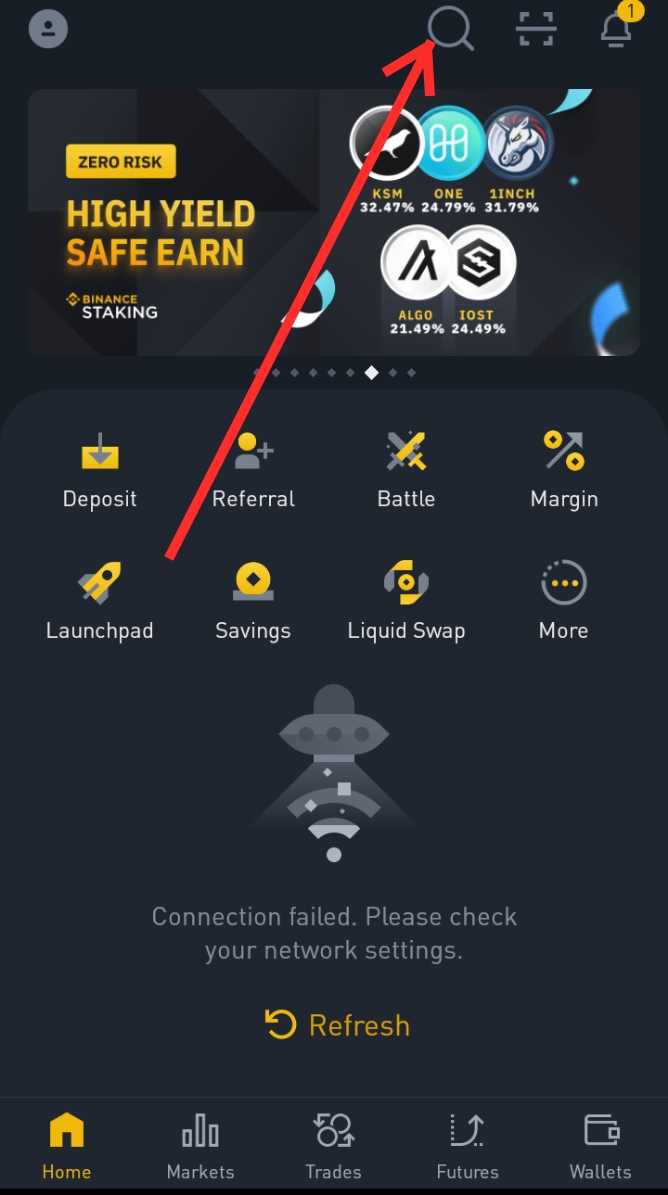This screenshot has height=1195, width=668.
Task: Switch to the Wallets tab
Action: pyautogui.click(x=600, y=1147)
